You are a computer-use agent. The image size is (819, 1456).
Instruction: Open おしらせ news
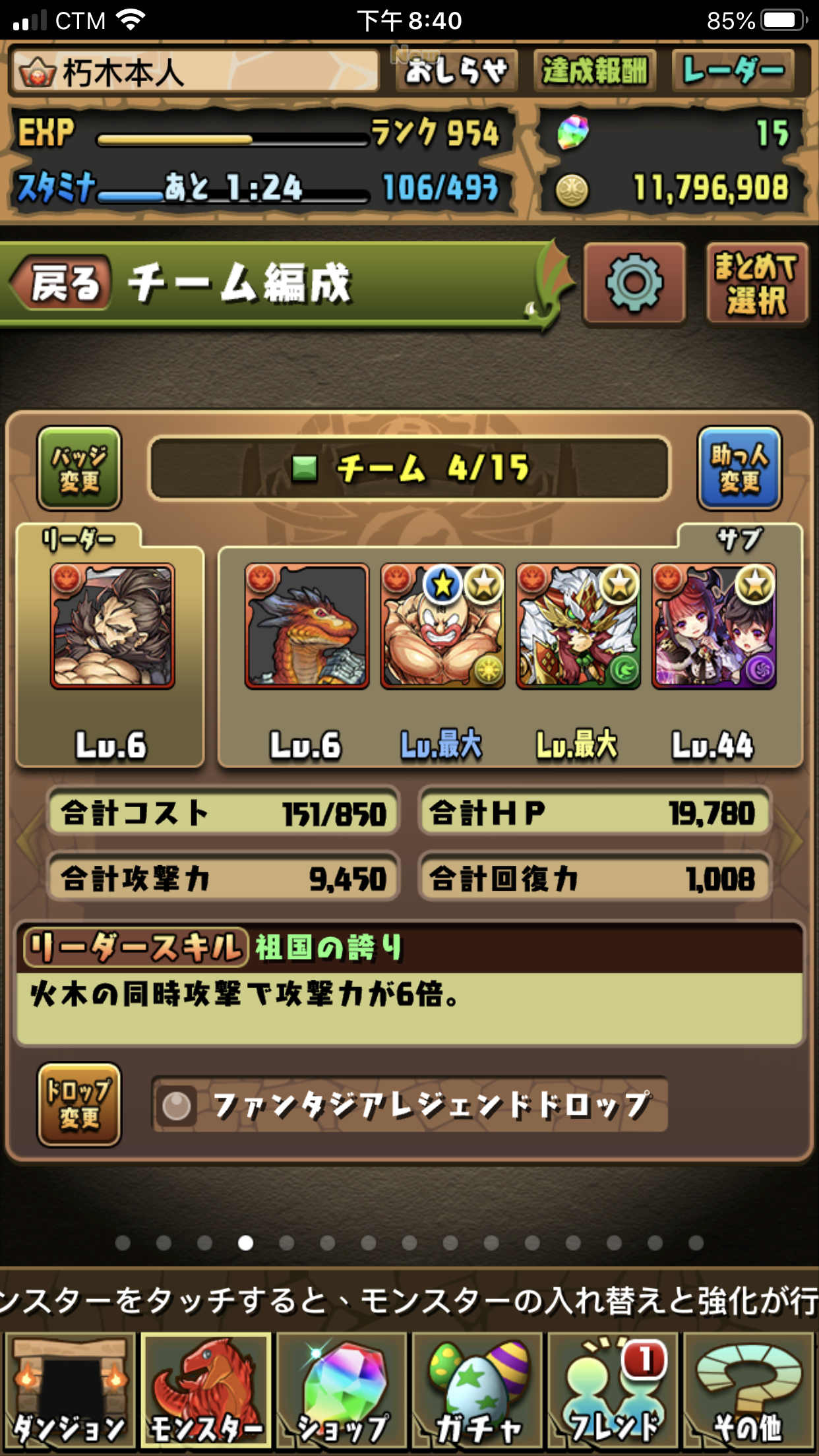point(456,71)
